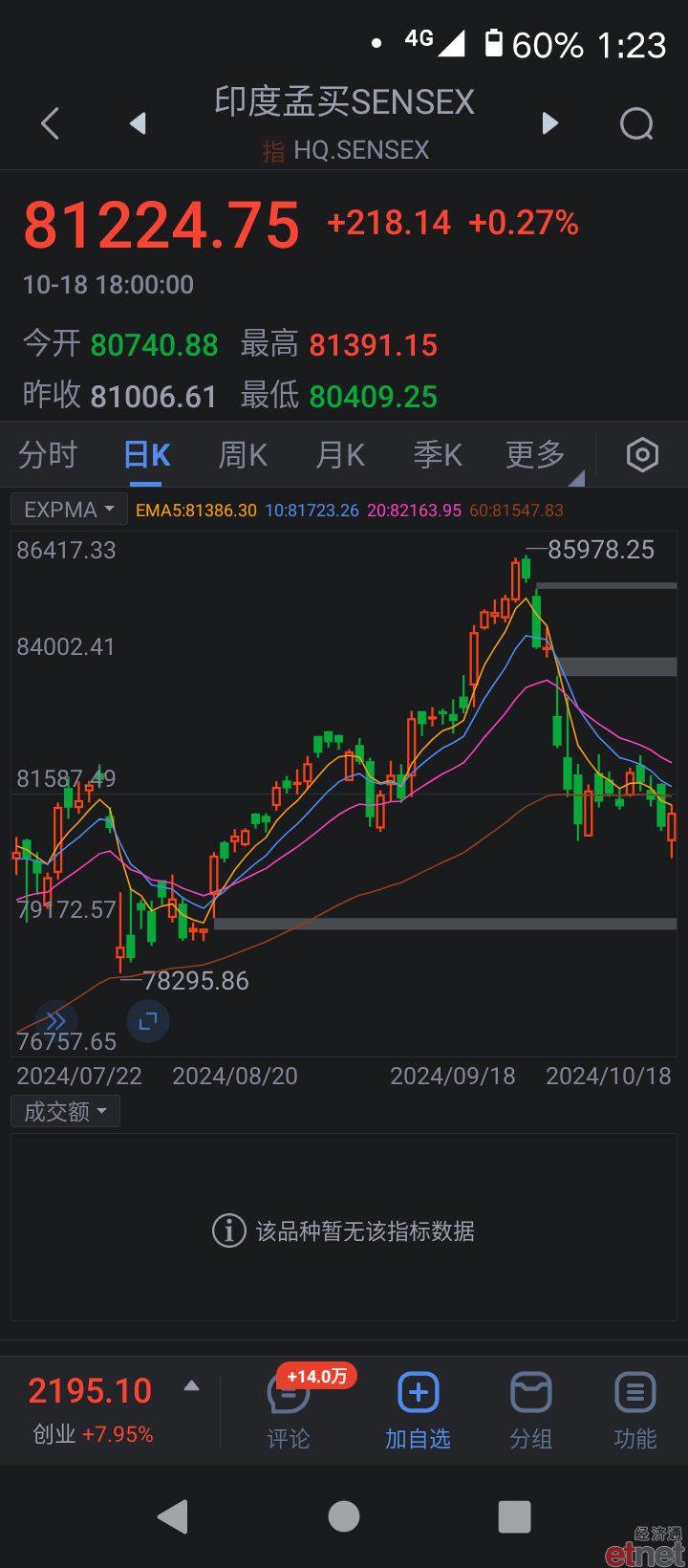The image size is (688, 1568).
Task: Select the 季K tab
Action: [x=438, y=455]
